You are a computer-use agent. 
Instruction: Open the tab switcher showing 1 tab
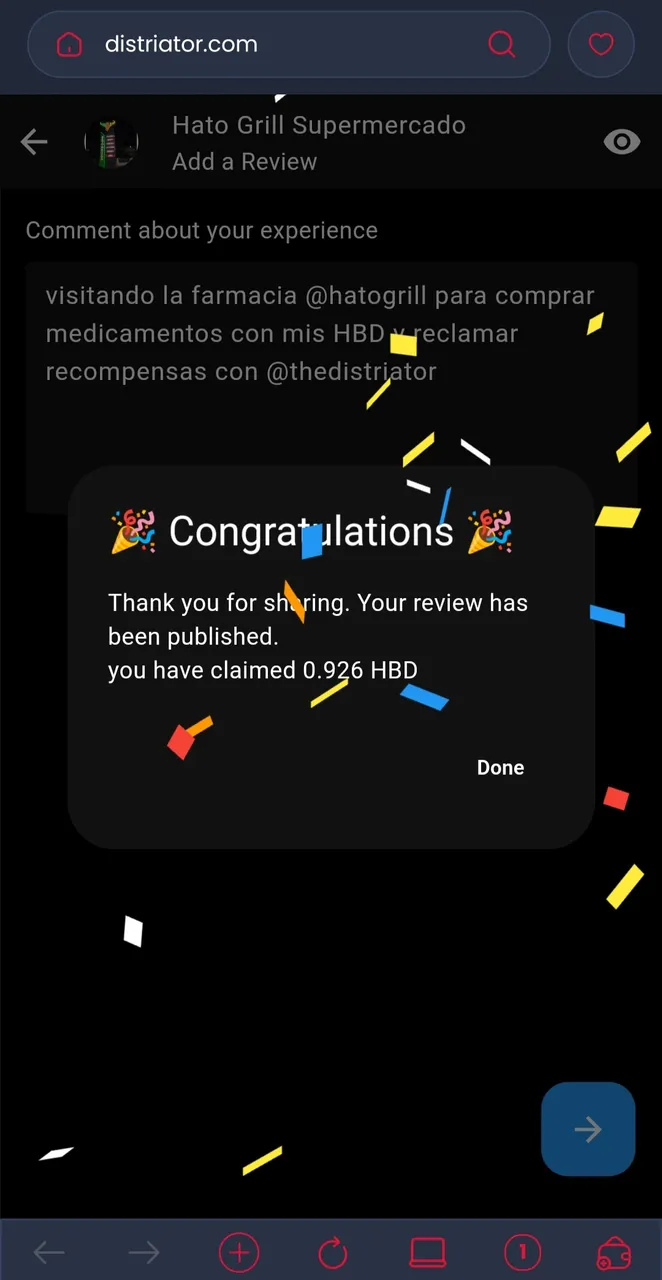[x=521, y=1251]
